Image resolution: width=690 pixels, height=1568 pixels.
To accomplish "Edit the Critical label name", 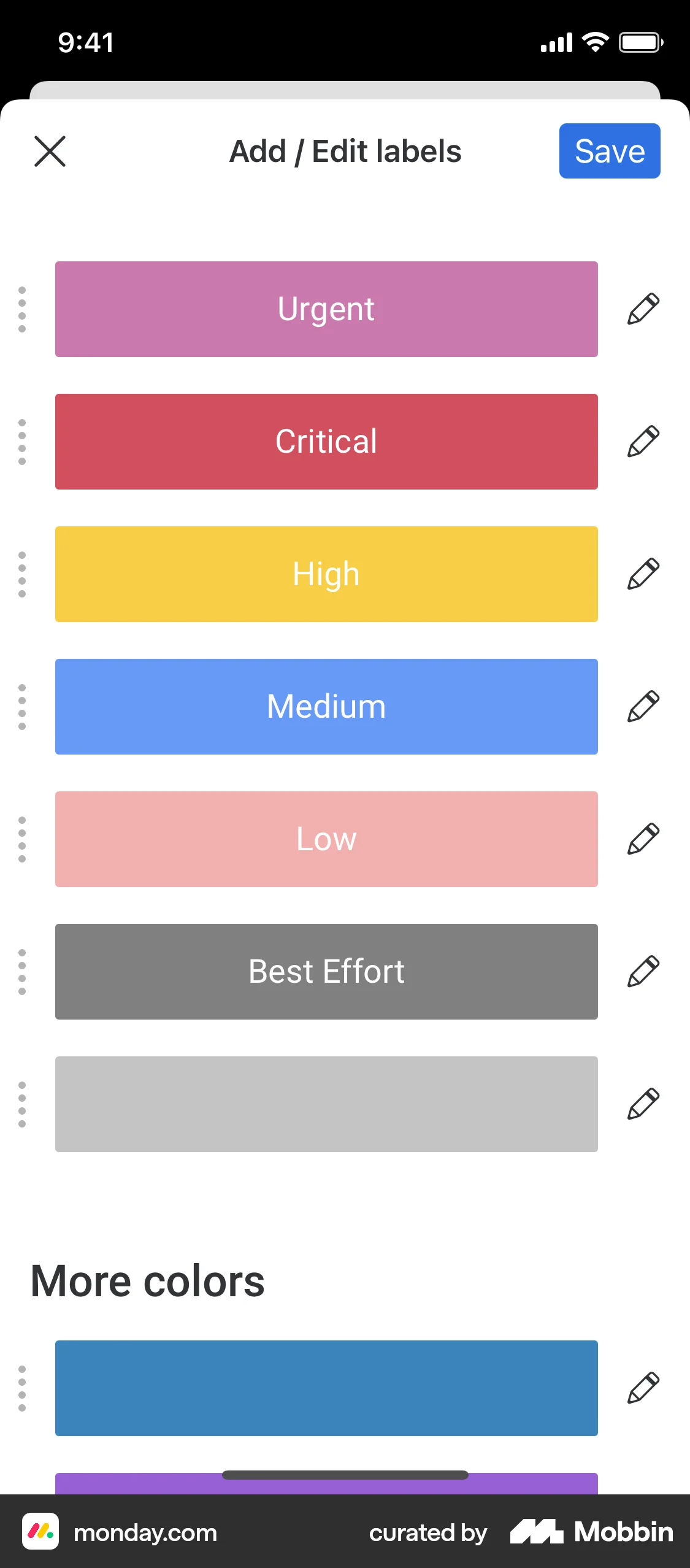I will [x=643, y=441].
